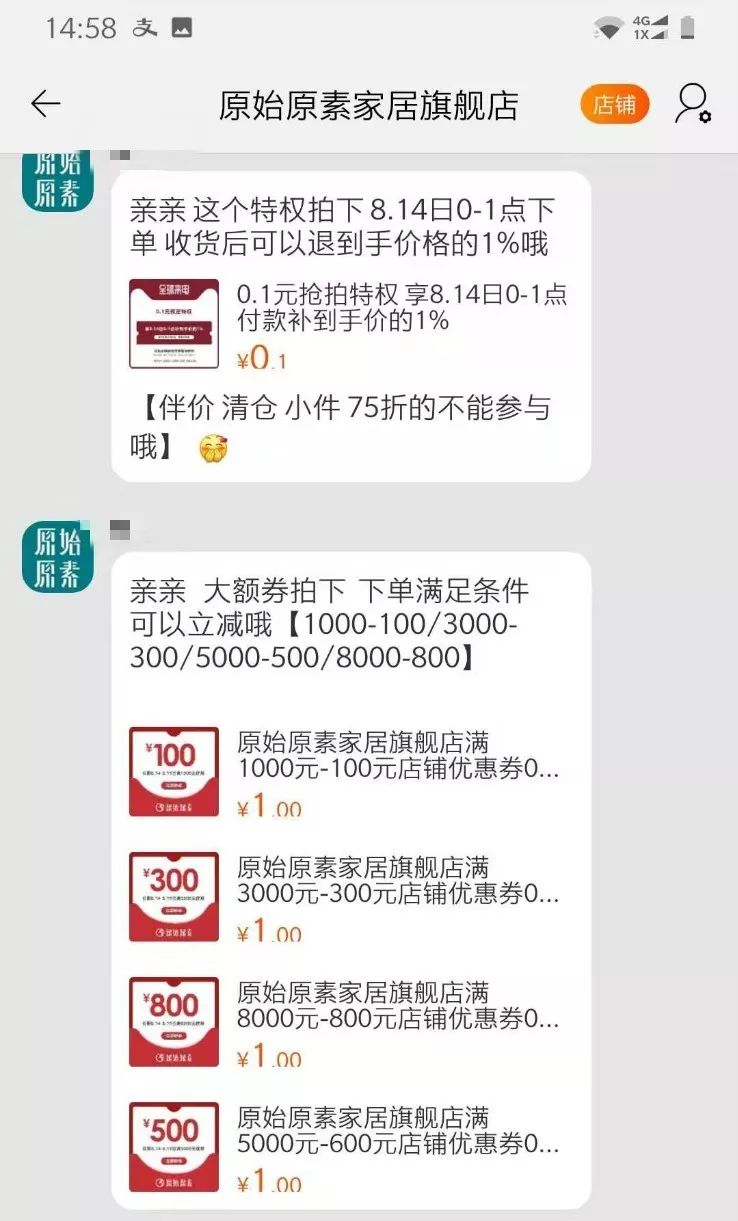738x1221 pixels.
Task: Tap the 0.1元抢拍特权 coupon card image
Action: [x=175, y=318]
